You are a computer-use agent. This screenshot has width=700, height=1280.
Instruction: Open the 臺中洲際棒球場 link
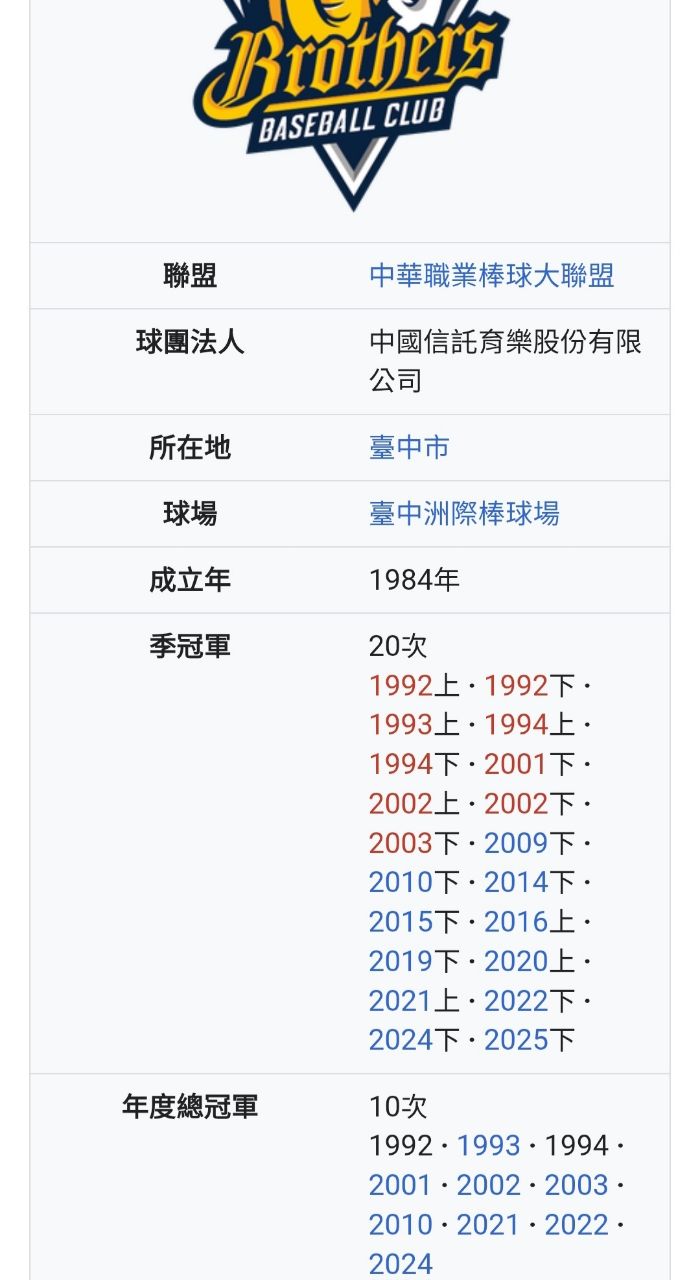(464, 513)
